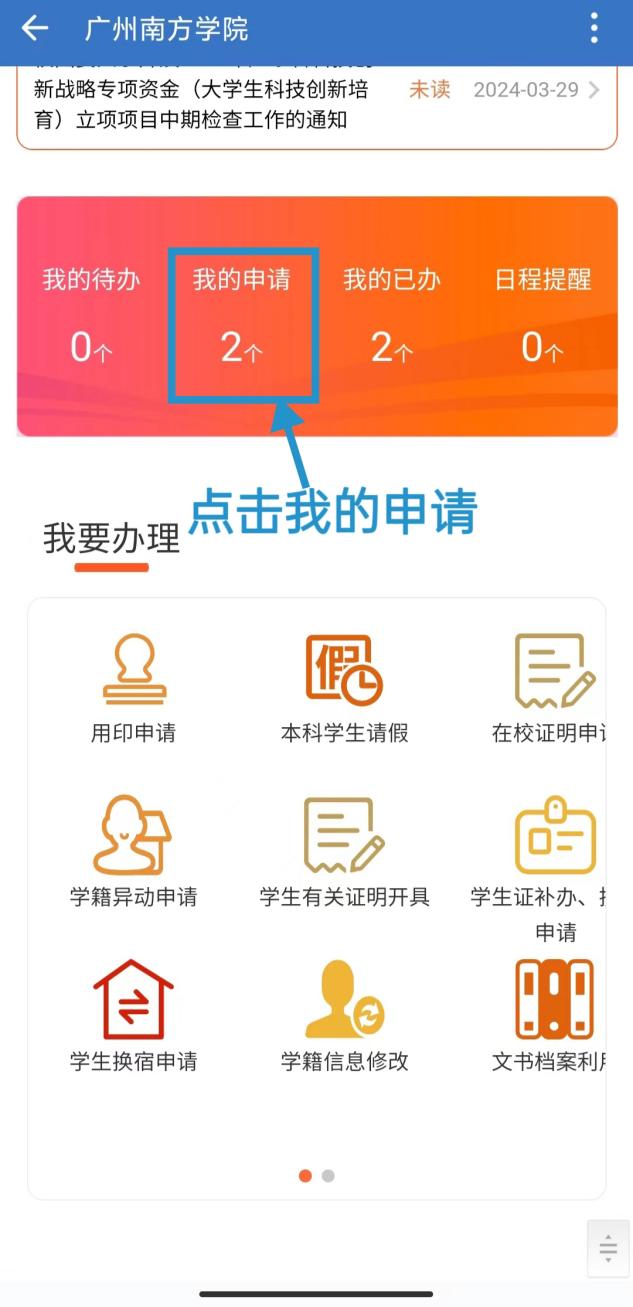Viewport: 633px width, 1307px height.
Task: Start a 用印申请 request
Action: 134,687
